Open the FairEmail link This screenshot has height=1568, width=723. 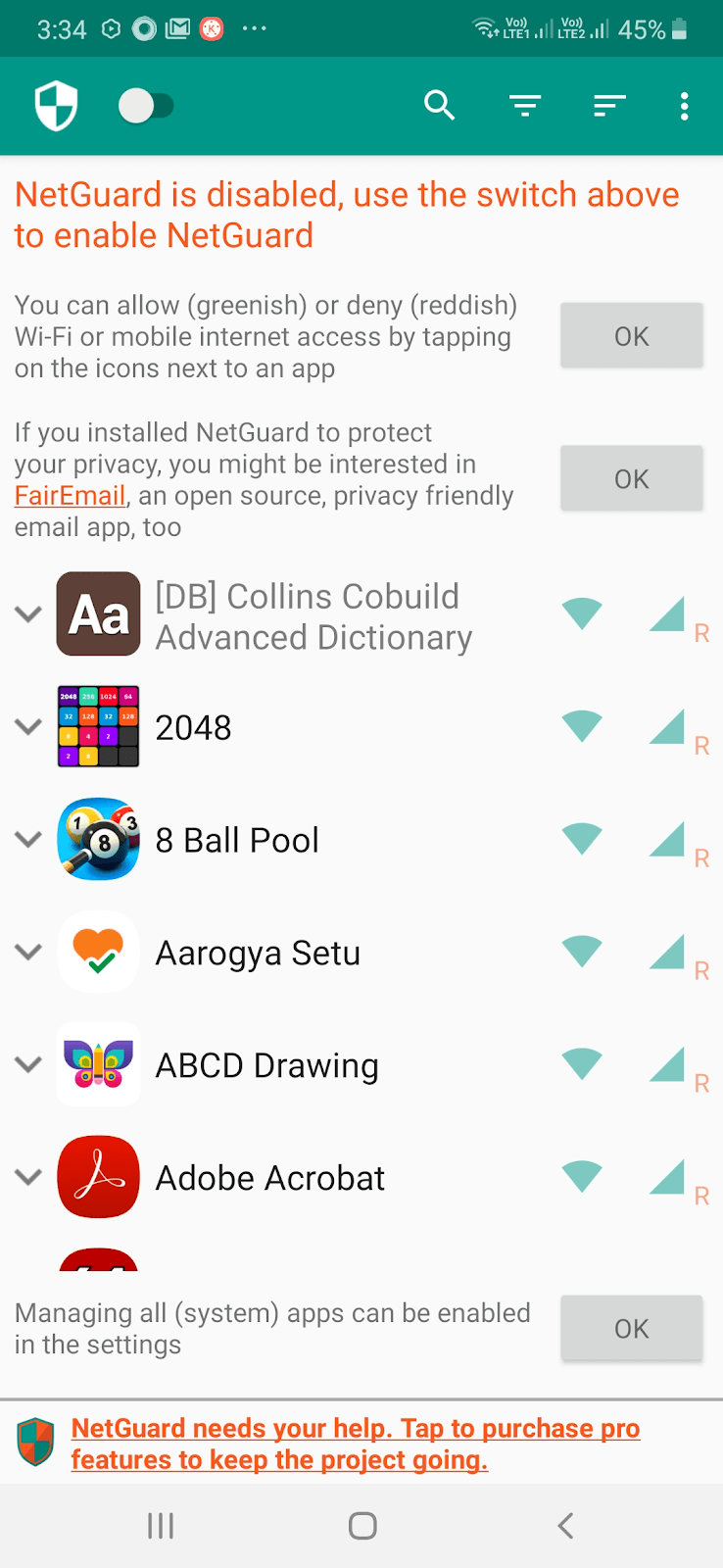(69, 495)
